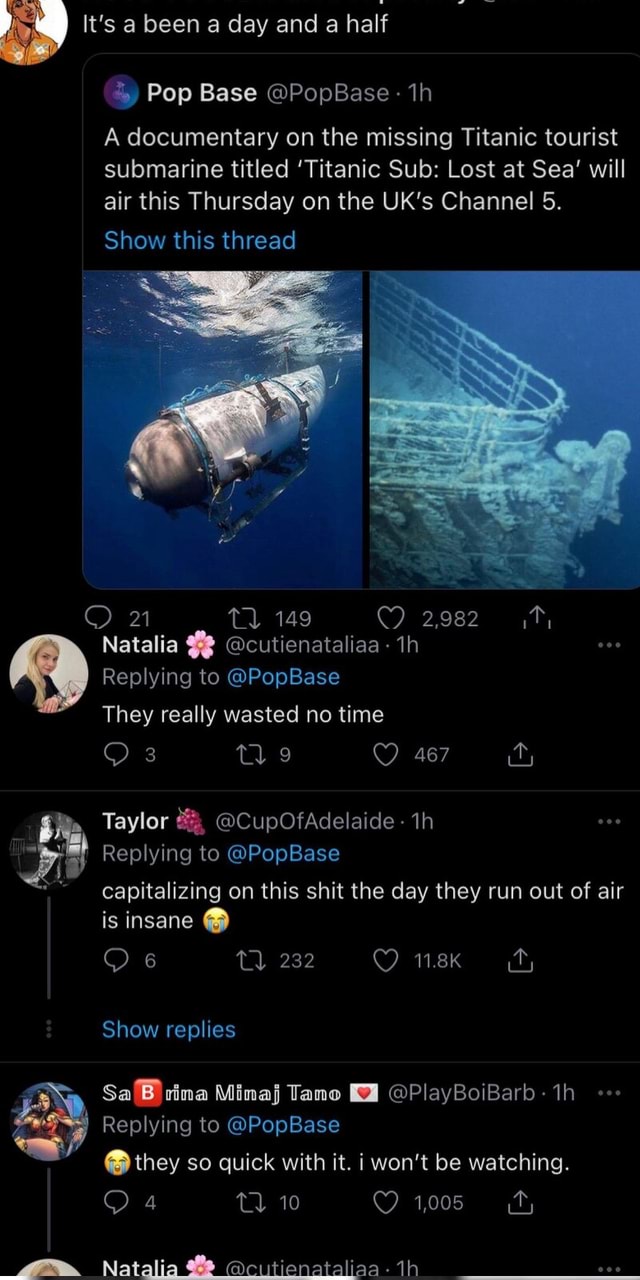Viewport: 640px width, 1280px height.
Task: Like PlayBoiBarb's reply with 1,005 likes
Action: coord(386,1203)
